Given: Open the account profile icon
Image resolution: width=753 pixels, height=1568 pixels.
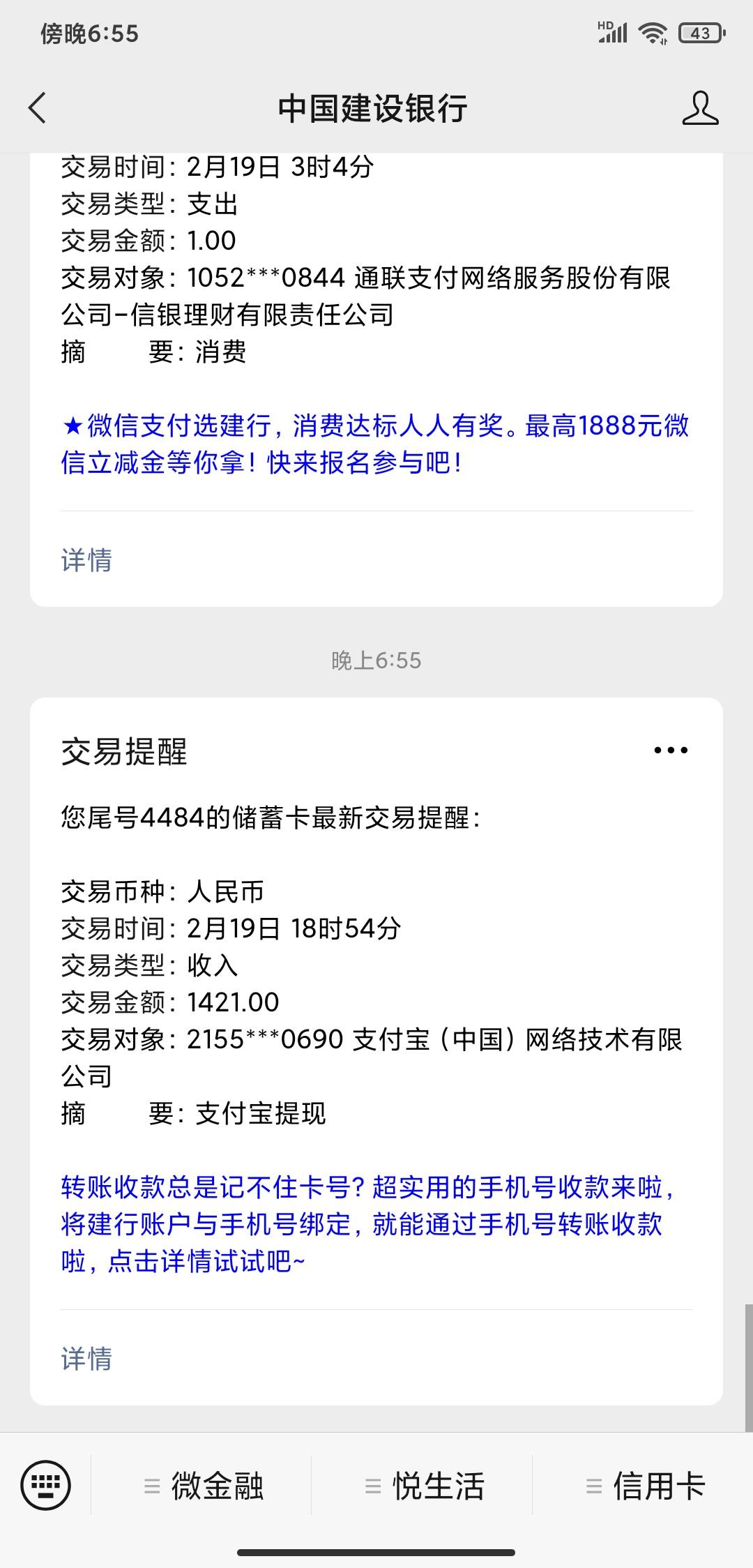Looking at the screenshot, I should [x=700, y=108].
